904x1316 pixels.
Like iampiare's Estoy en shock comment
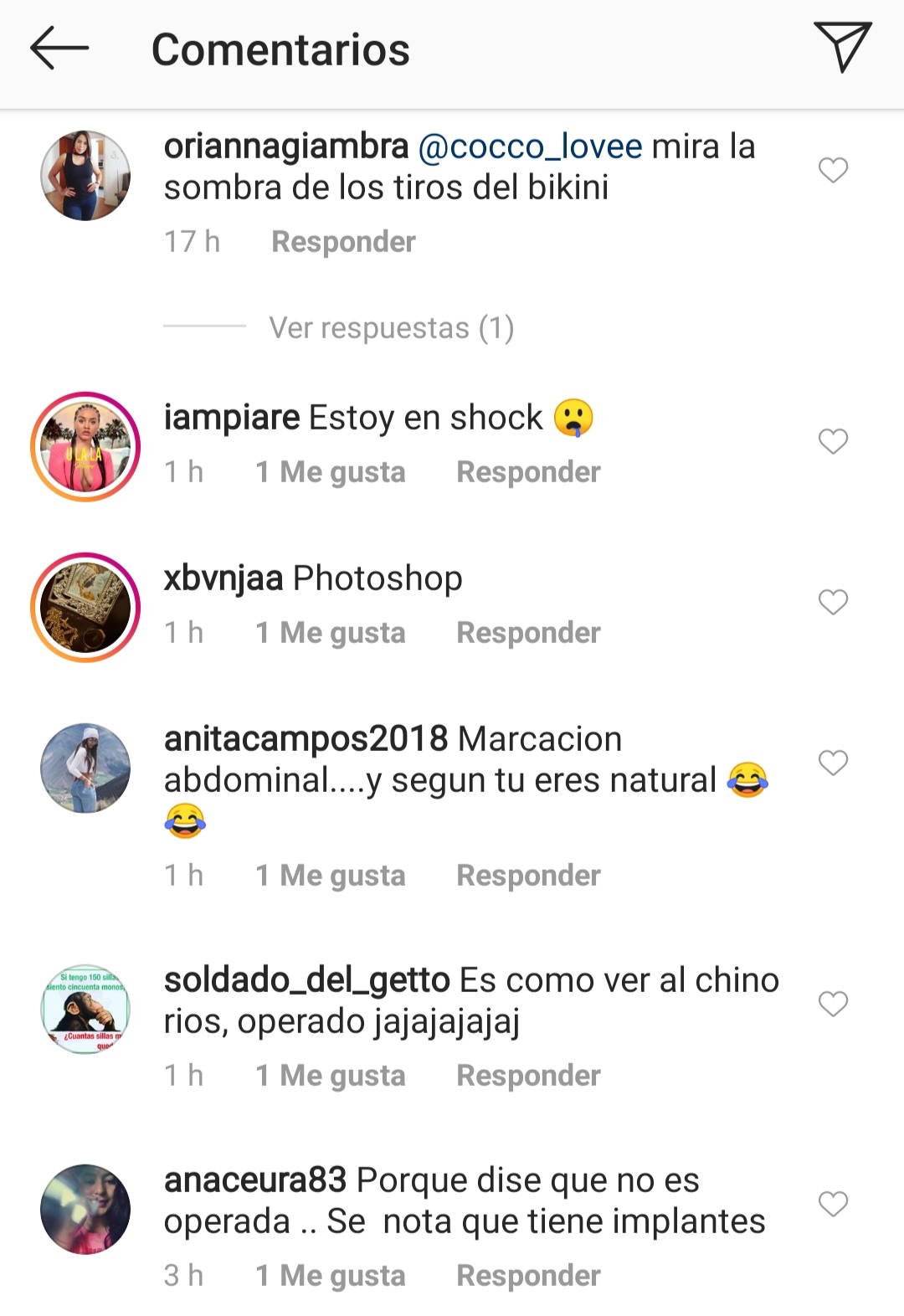pos(833,441)
